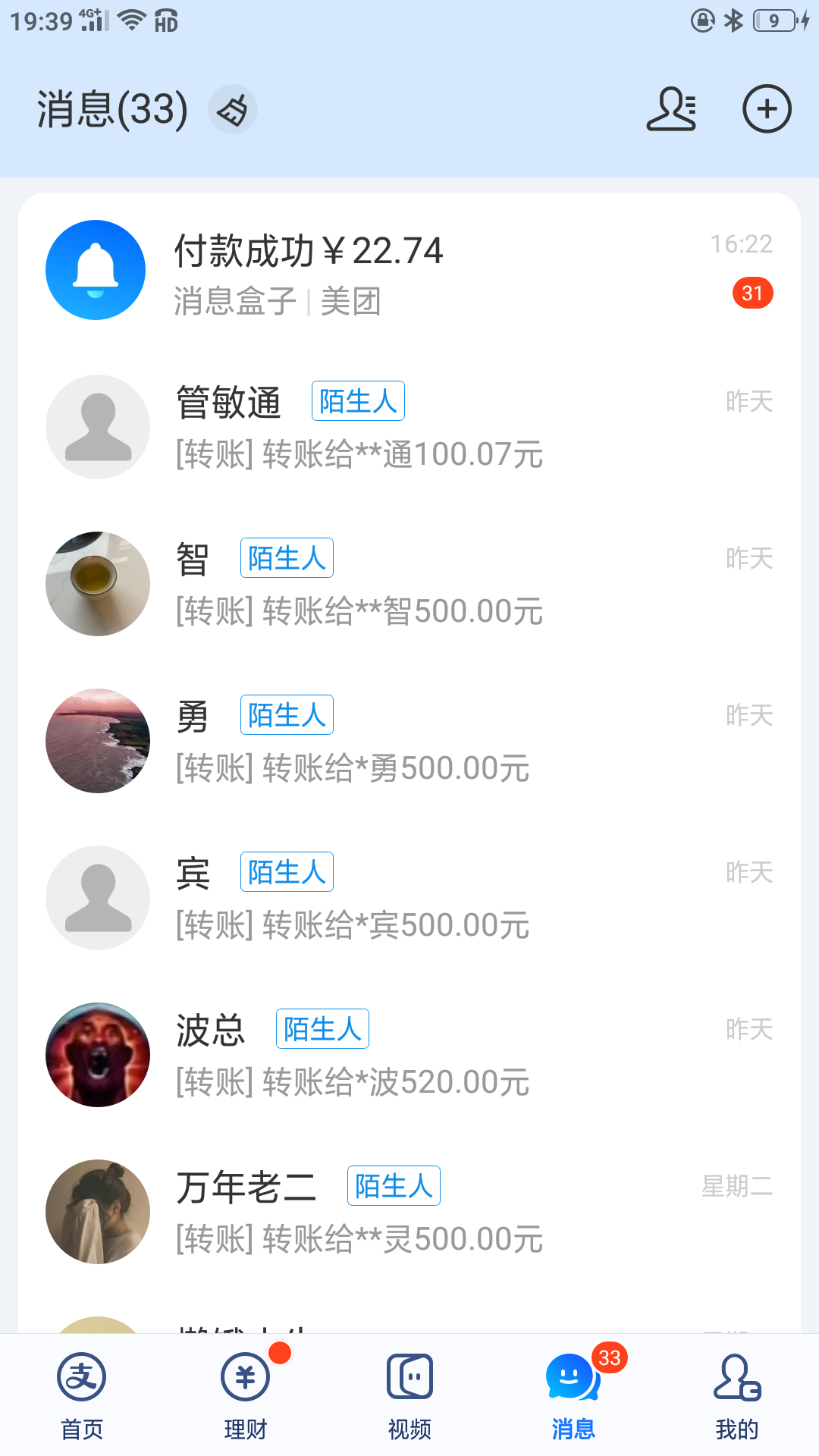819x1456 pixels.
Task: Open the 我的 tab
Action: 737,1395
